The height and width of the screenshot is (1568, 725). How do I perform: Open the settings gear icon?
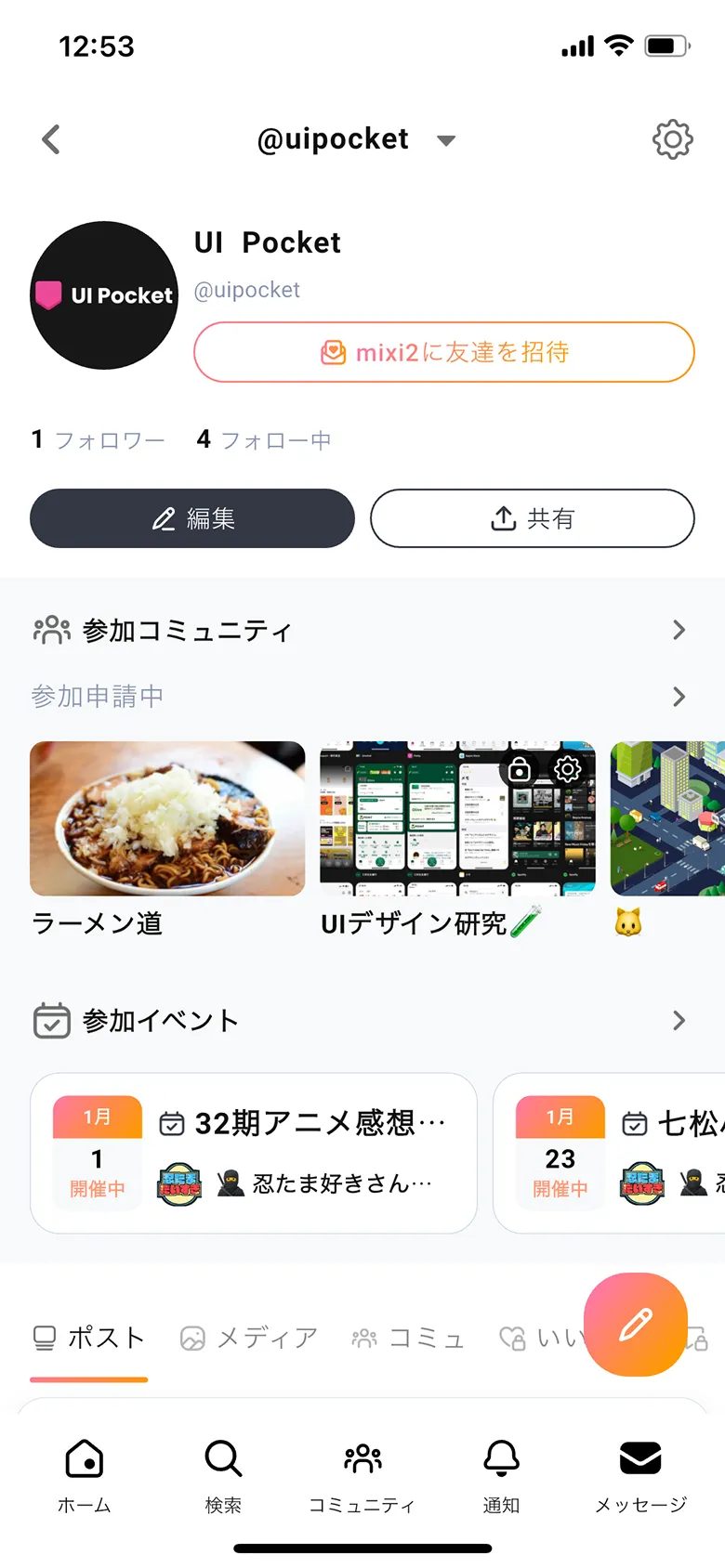[x=672, y=139]
